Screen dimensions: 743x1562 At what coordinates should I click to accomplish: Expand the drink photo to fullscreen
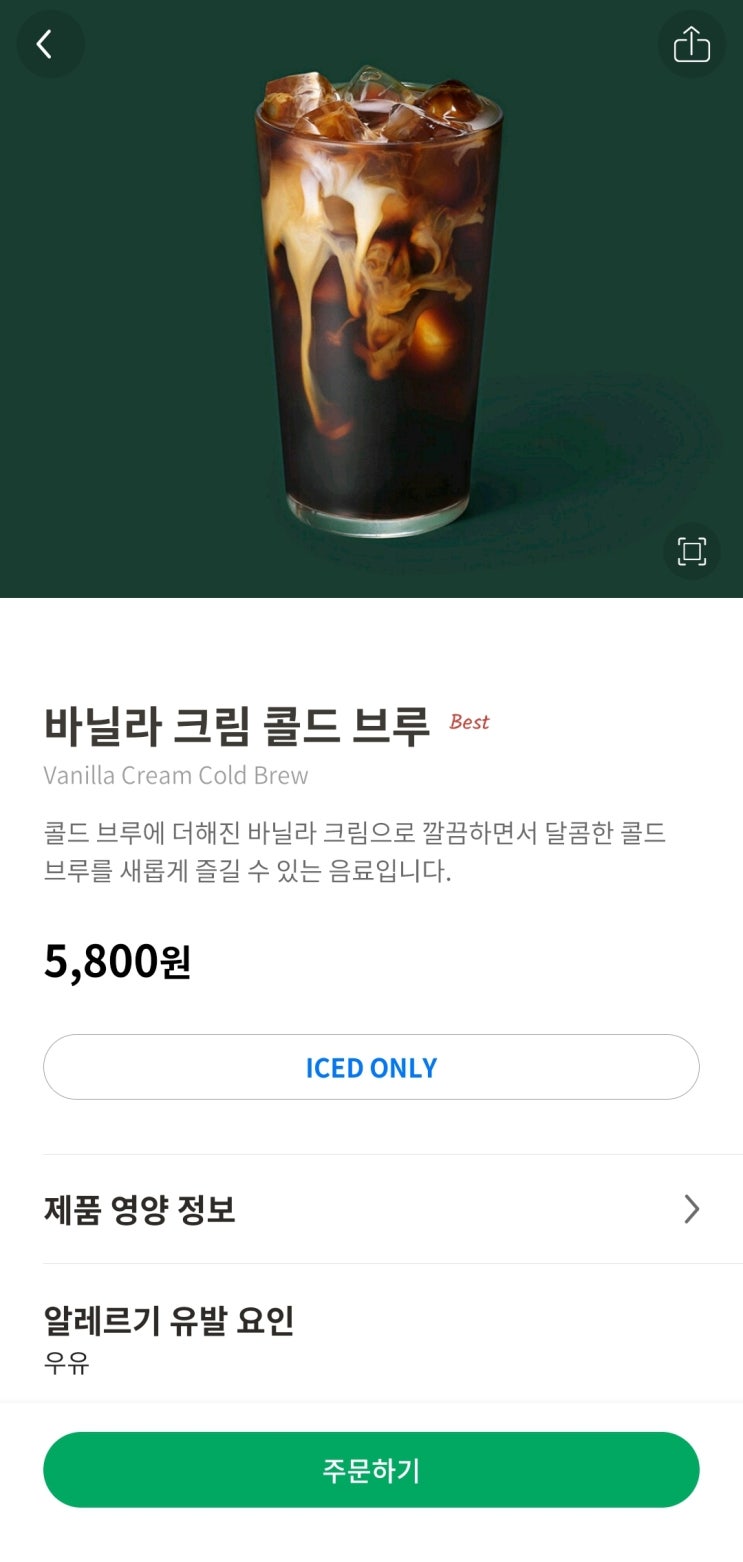[691, 551]
